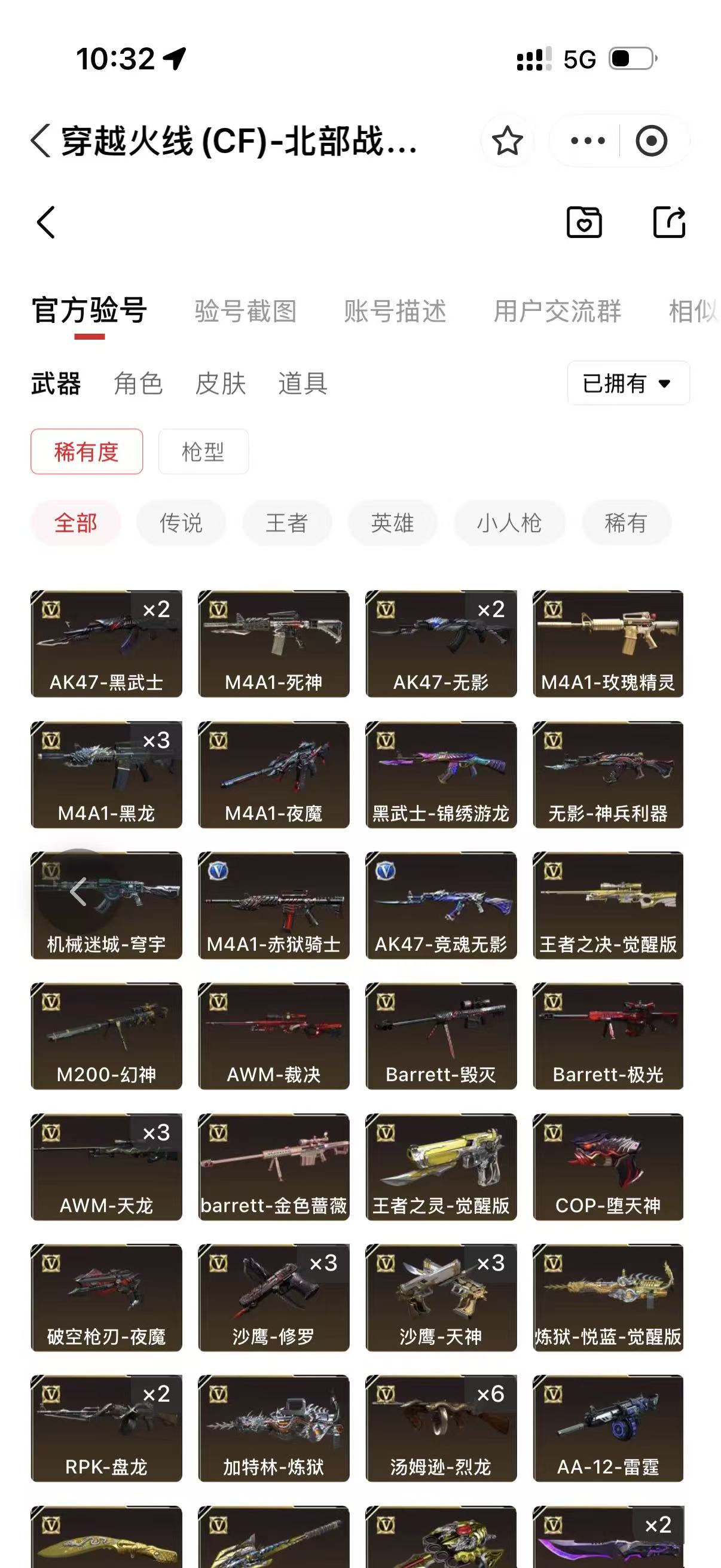Switch to the 验号截图 tab
Screen dimensions: 721x1568
246,311
